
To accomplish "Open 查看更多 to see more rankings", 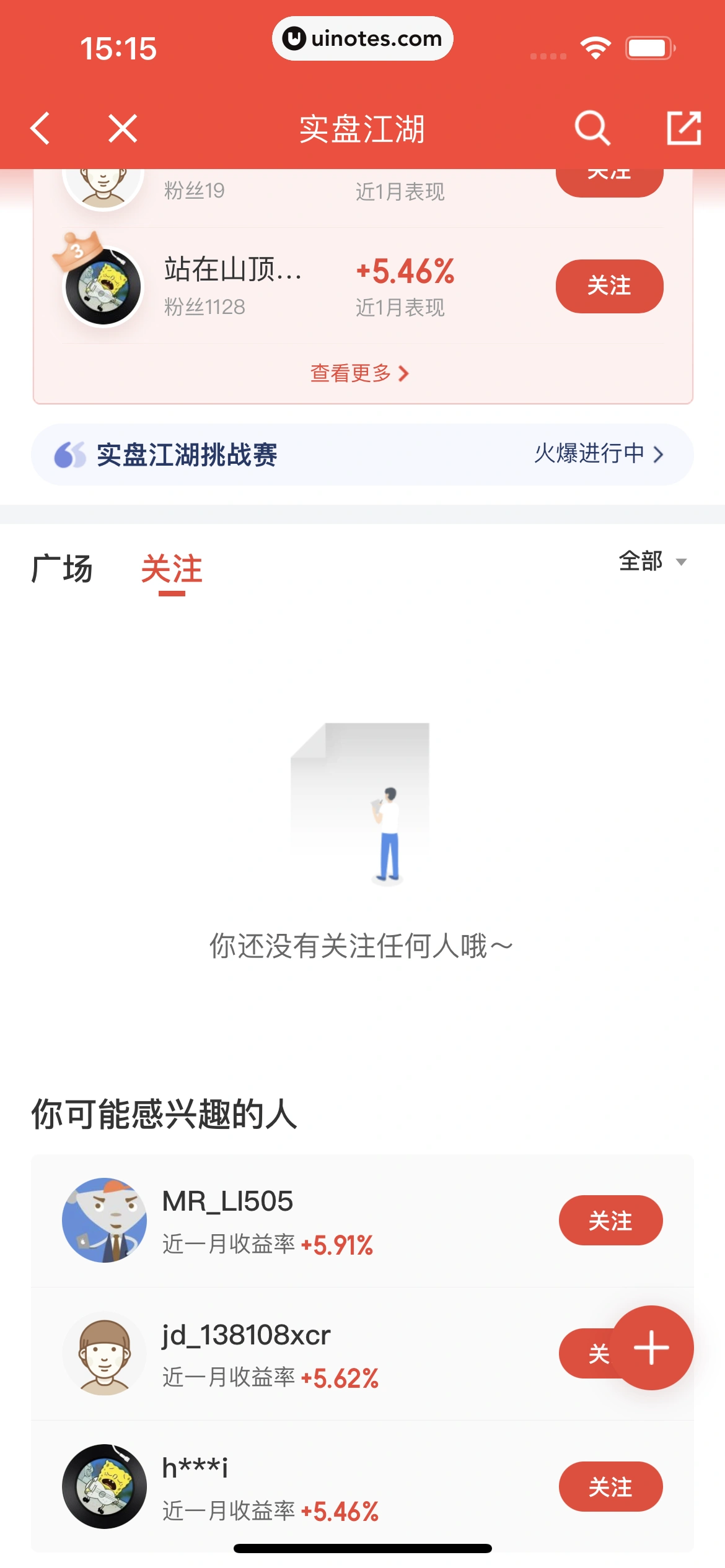I will [x=359, y=373].
